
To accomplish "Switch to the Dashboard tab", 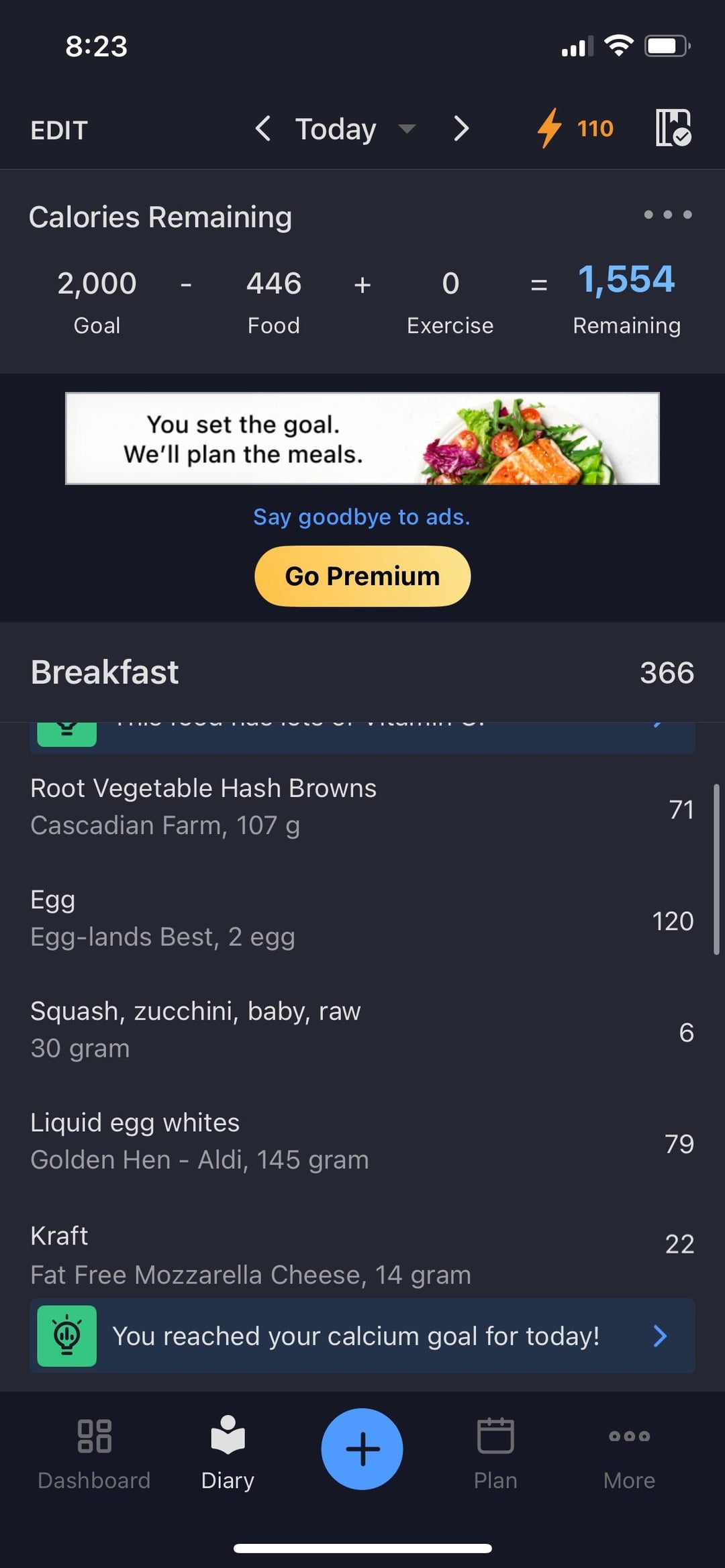I will click(x=94, y=1450).
